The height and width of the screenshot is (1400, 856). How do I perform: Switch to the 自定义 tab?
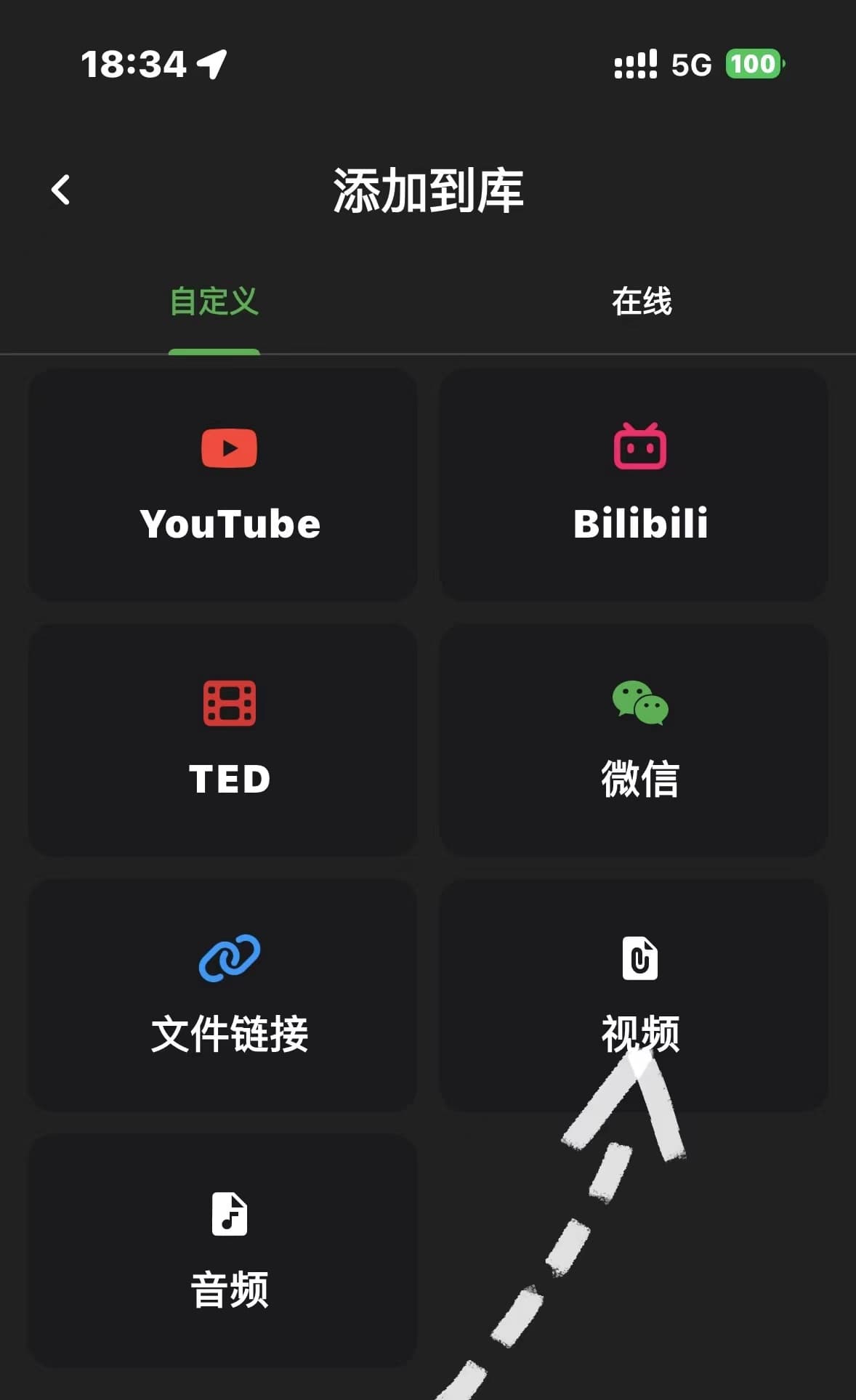[x=214, y=302]
